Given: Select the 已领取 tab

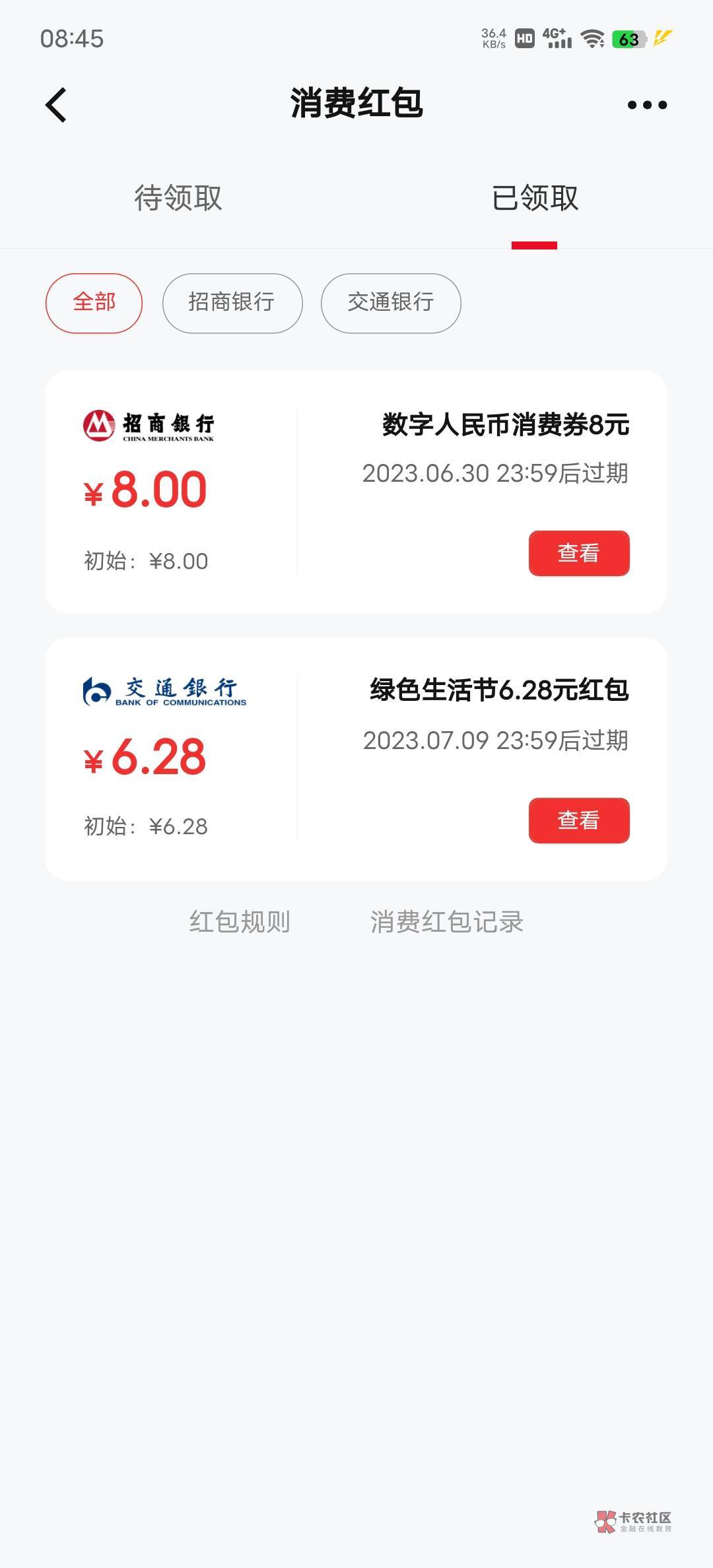Looking at the screenshot, I should (x=535, y=198).
